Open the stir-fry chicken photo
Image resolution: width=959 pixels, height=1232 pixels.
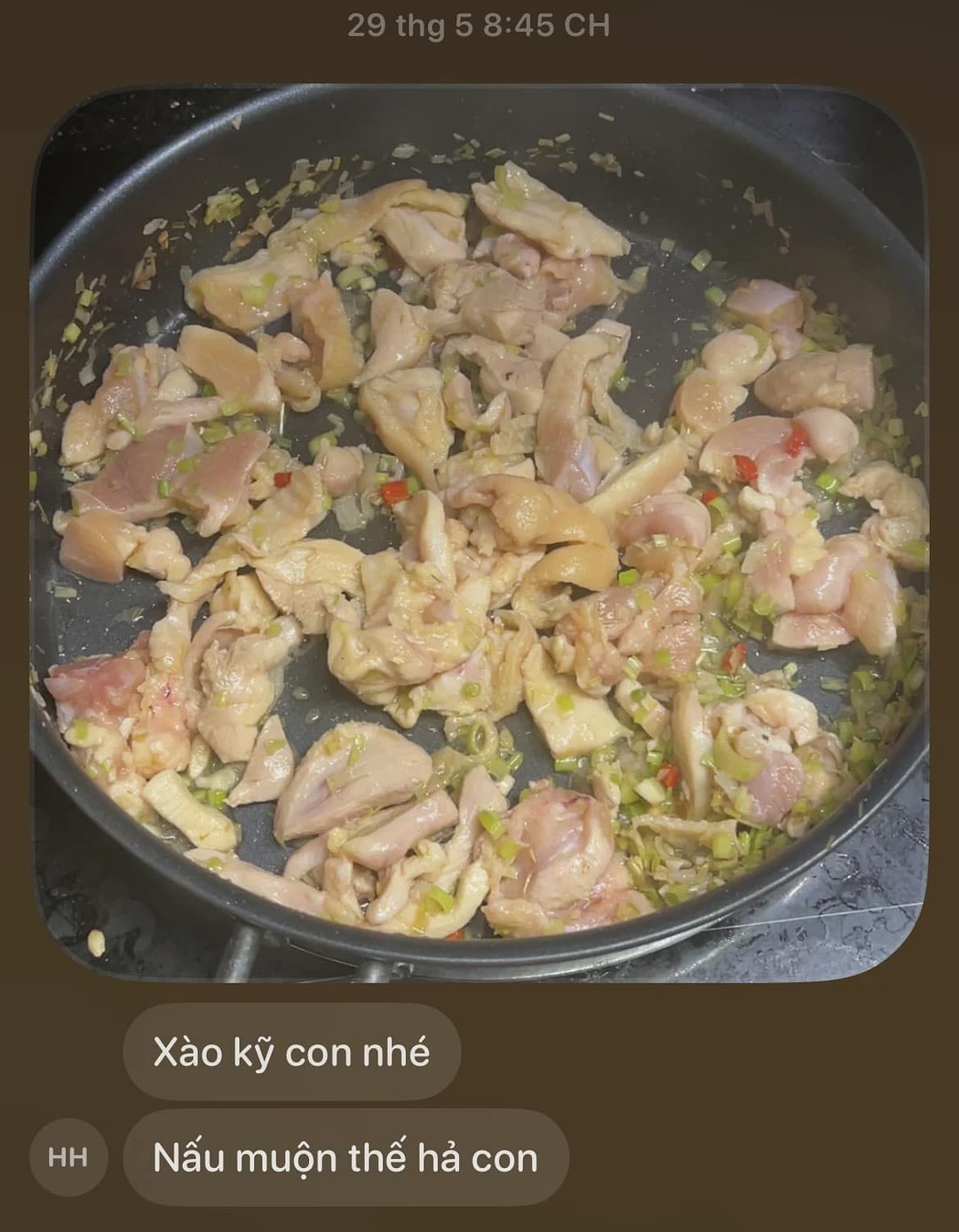[479, 533]
